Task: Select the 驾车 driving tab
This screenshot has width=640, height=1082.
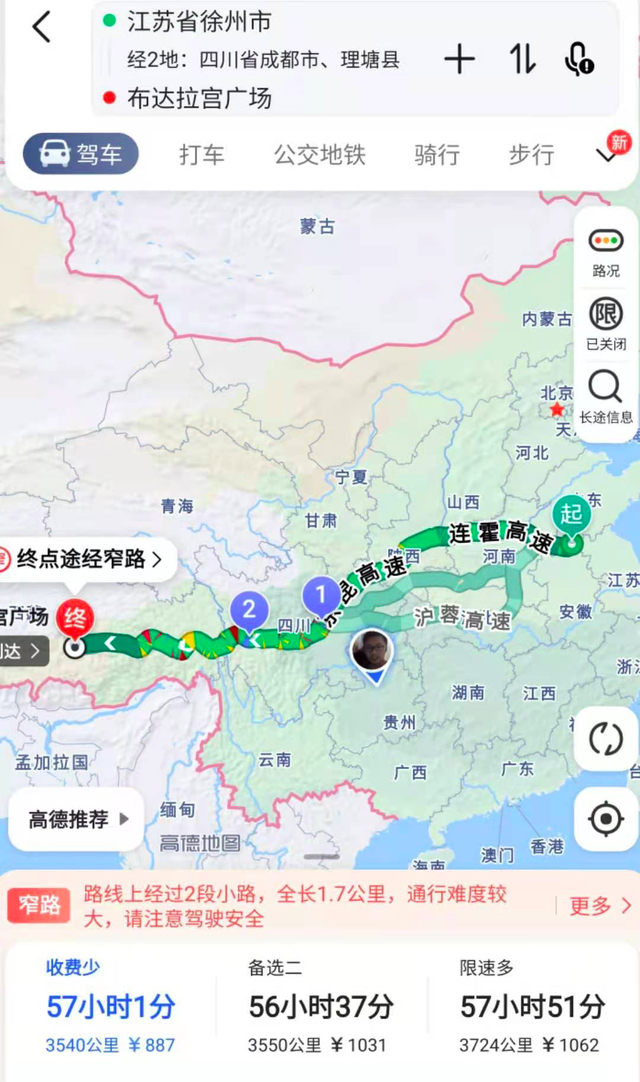Action: [x=81, y=154]
